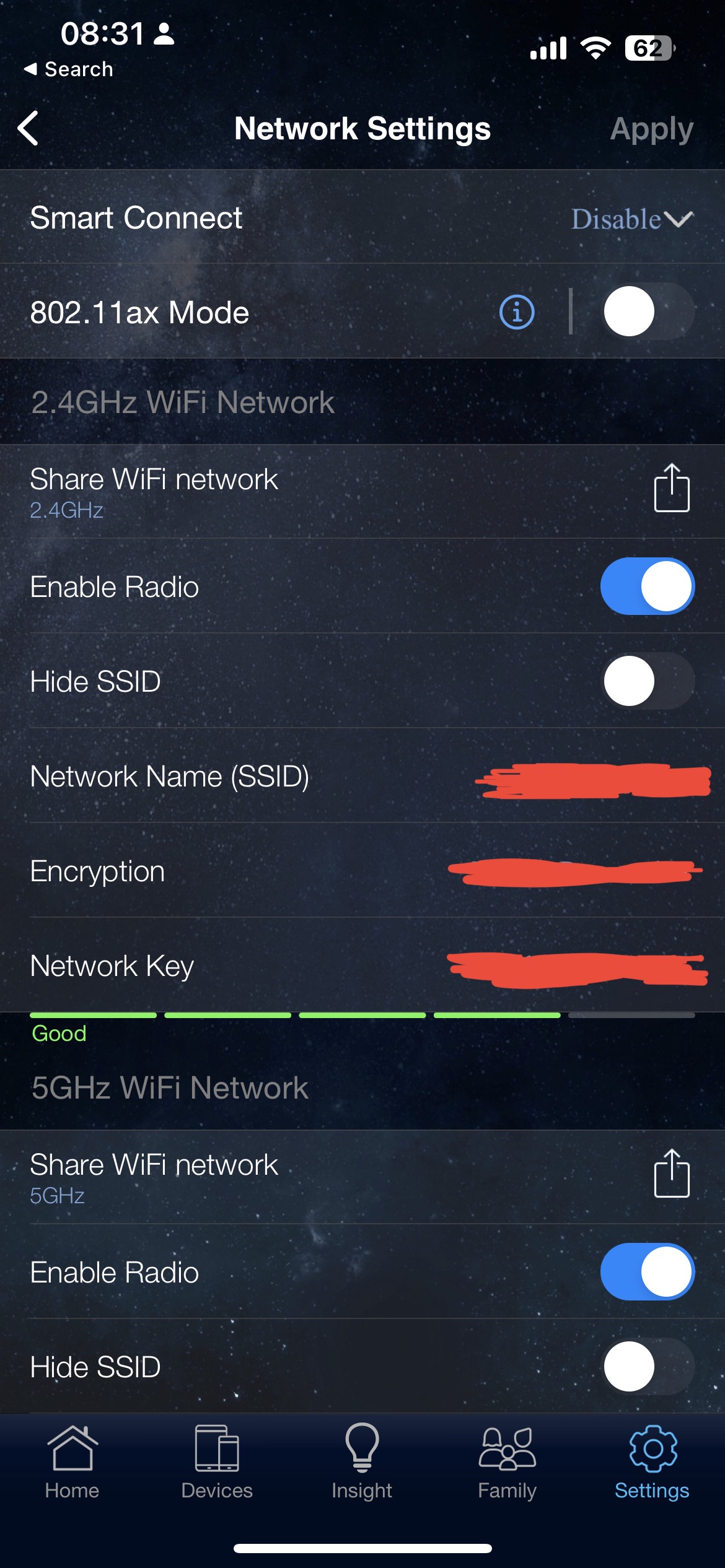Toggle Hide SSID for 2.4GHz network
The image size is (725, 1568).
(x=648, y=681)
